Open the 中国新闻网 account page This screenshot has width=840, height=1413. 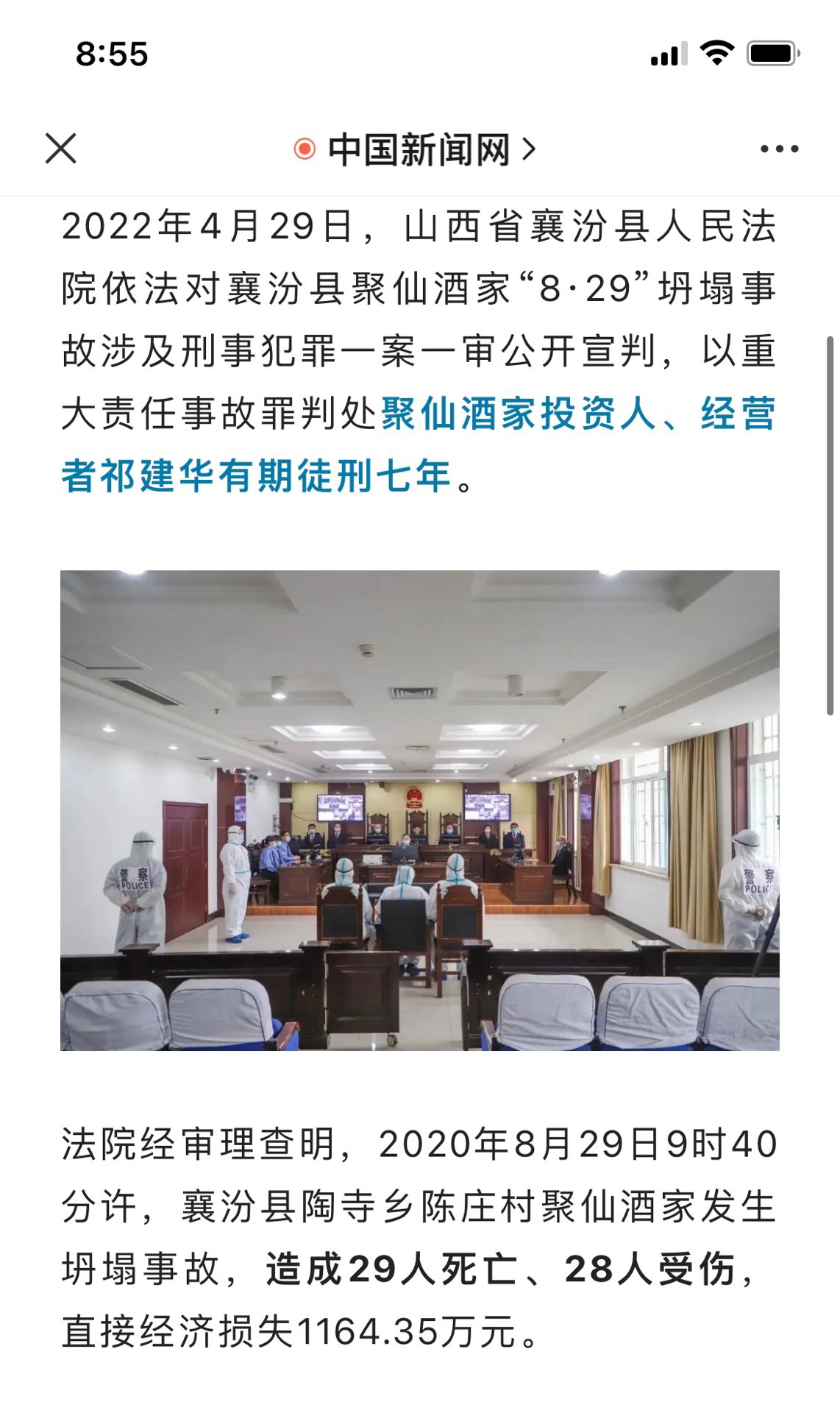pyautogui.click(x=418, y=149)
